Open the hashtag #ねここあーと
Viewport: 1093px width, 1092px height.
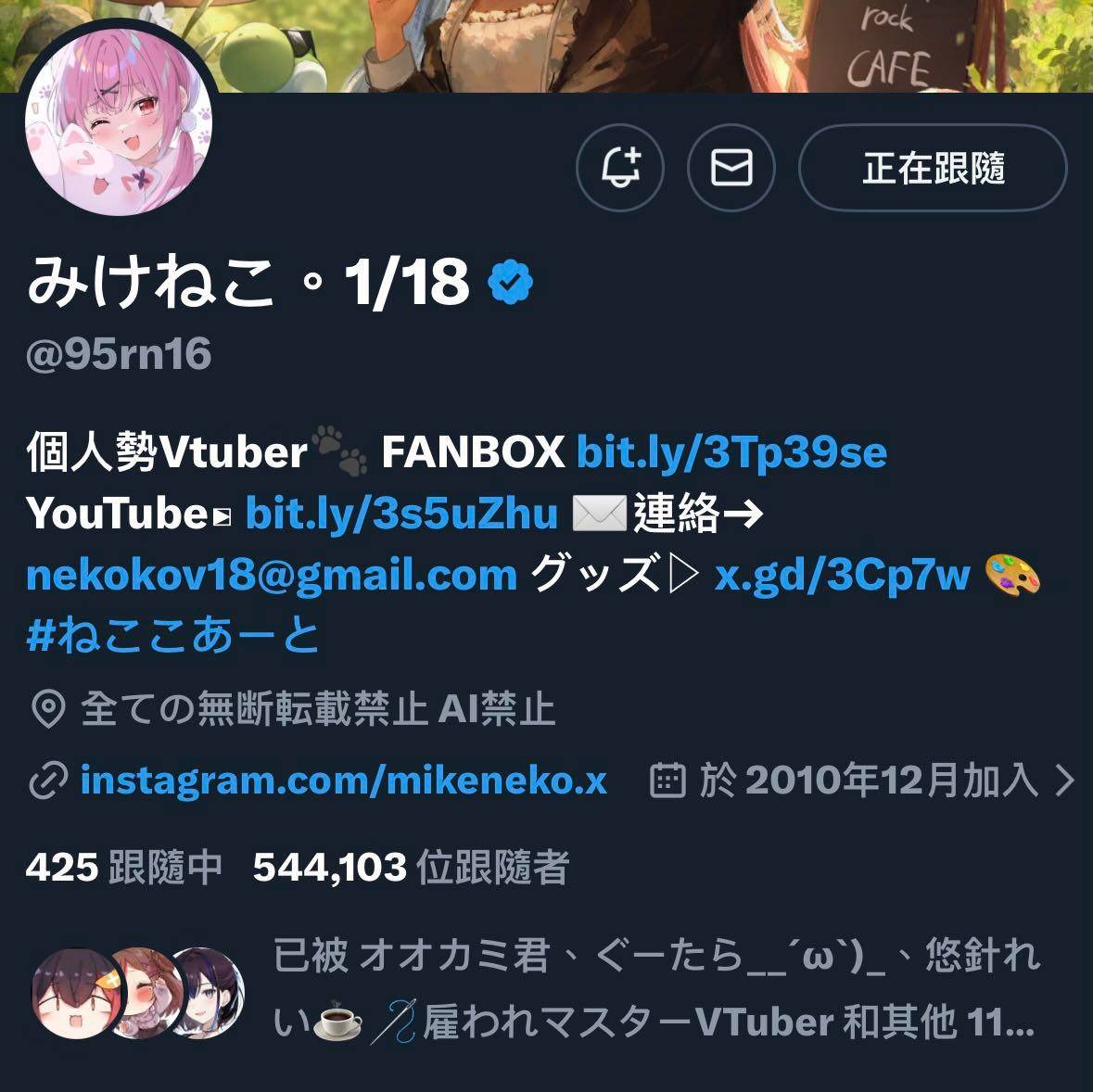173,636
